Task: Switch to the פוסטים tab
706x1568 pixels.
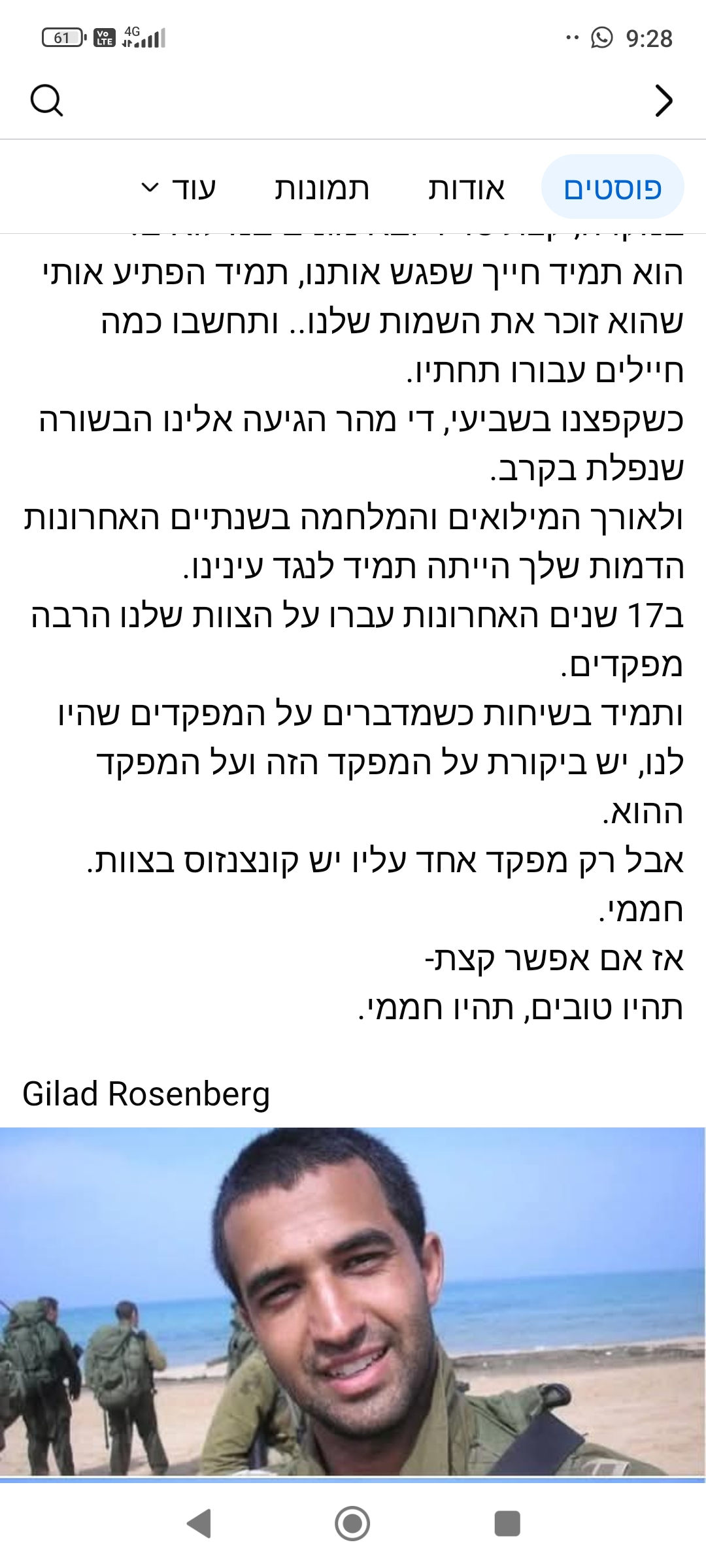Action: pos(613,188)
